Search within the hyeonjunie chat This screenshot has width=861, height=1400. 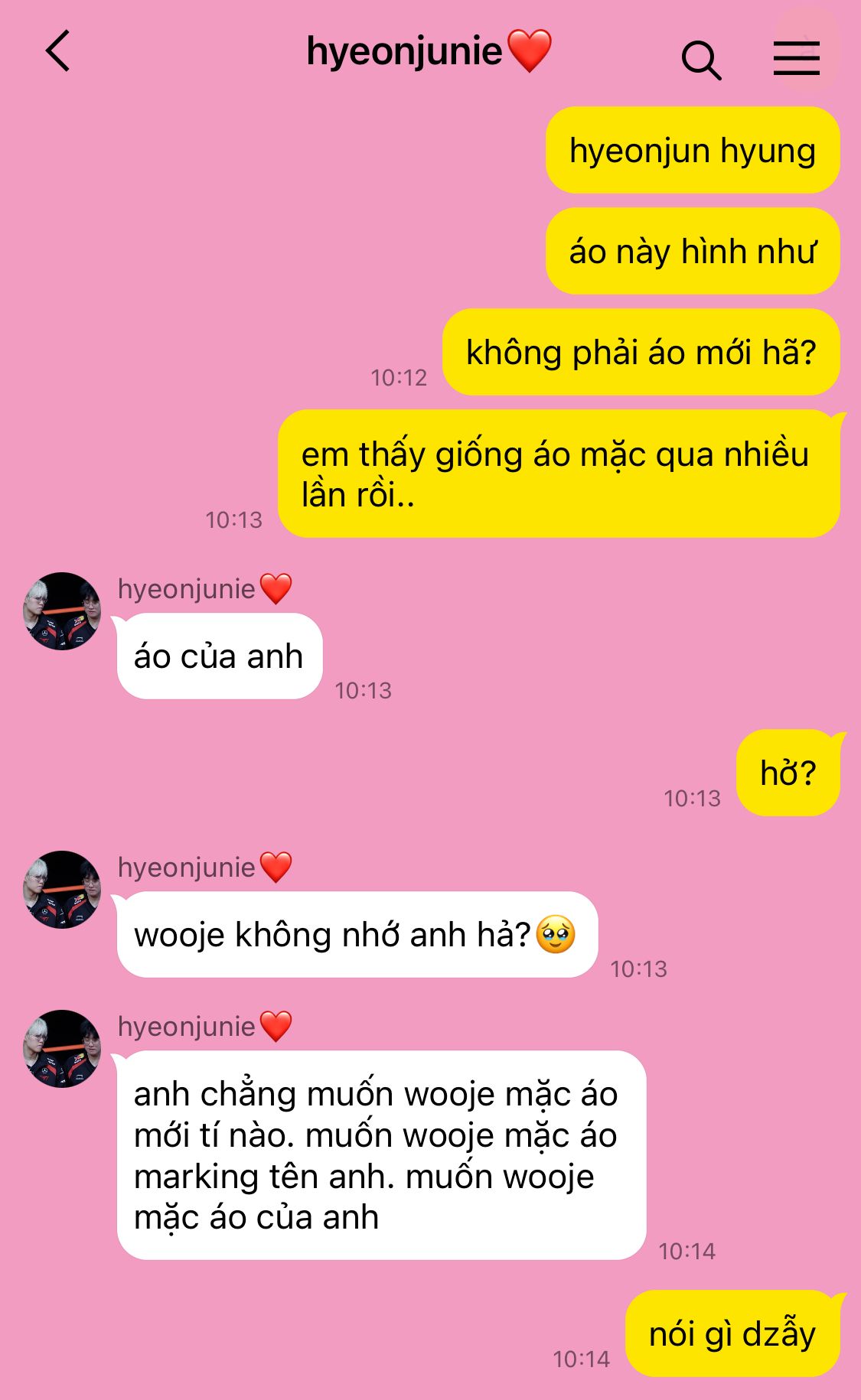(701, 60)
